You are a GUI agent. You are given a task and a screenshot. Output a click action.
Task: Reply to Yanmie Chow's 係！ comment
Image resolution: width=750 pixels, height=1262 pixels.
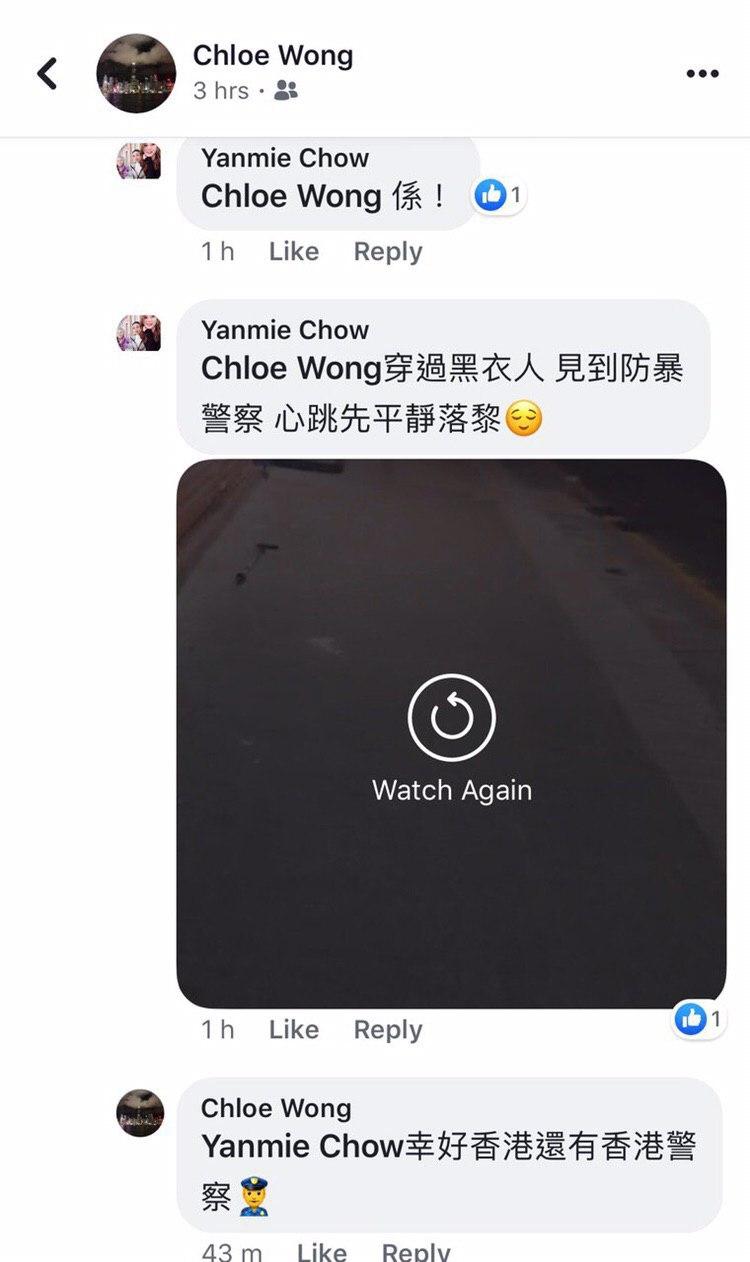(x=388, y=252)
